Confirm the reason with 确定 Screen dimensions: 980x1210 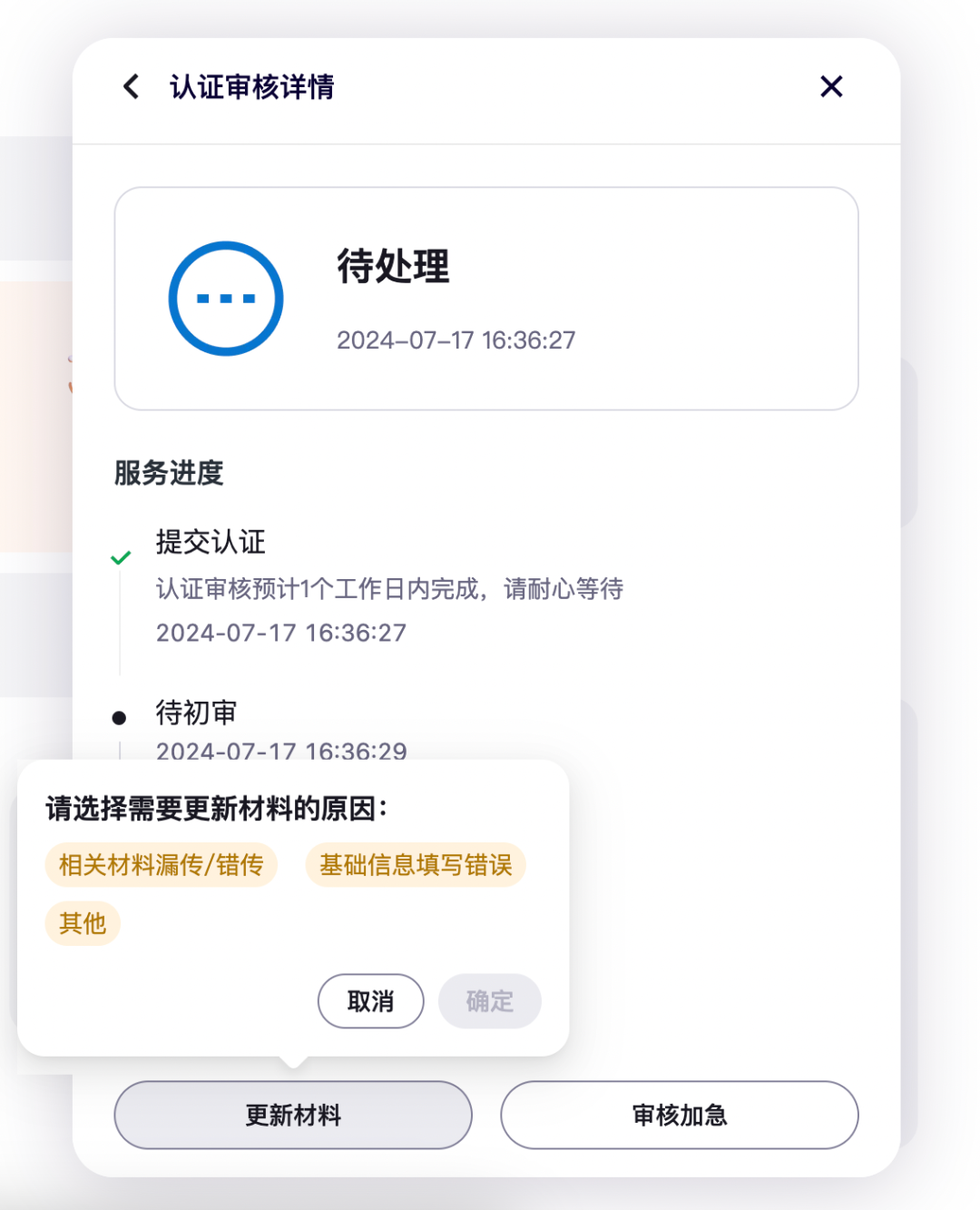point(489,1001)
